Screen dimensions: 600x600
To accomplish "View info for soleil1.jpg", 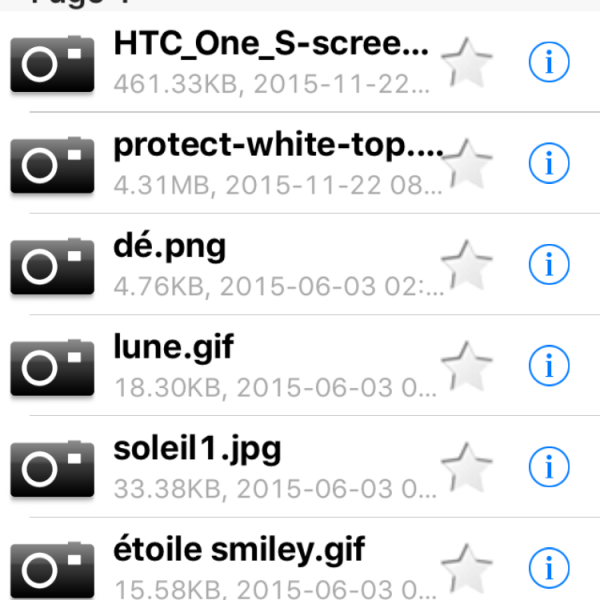I will (x=548, y=466).
